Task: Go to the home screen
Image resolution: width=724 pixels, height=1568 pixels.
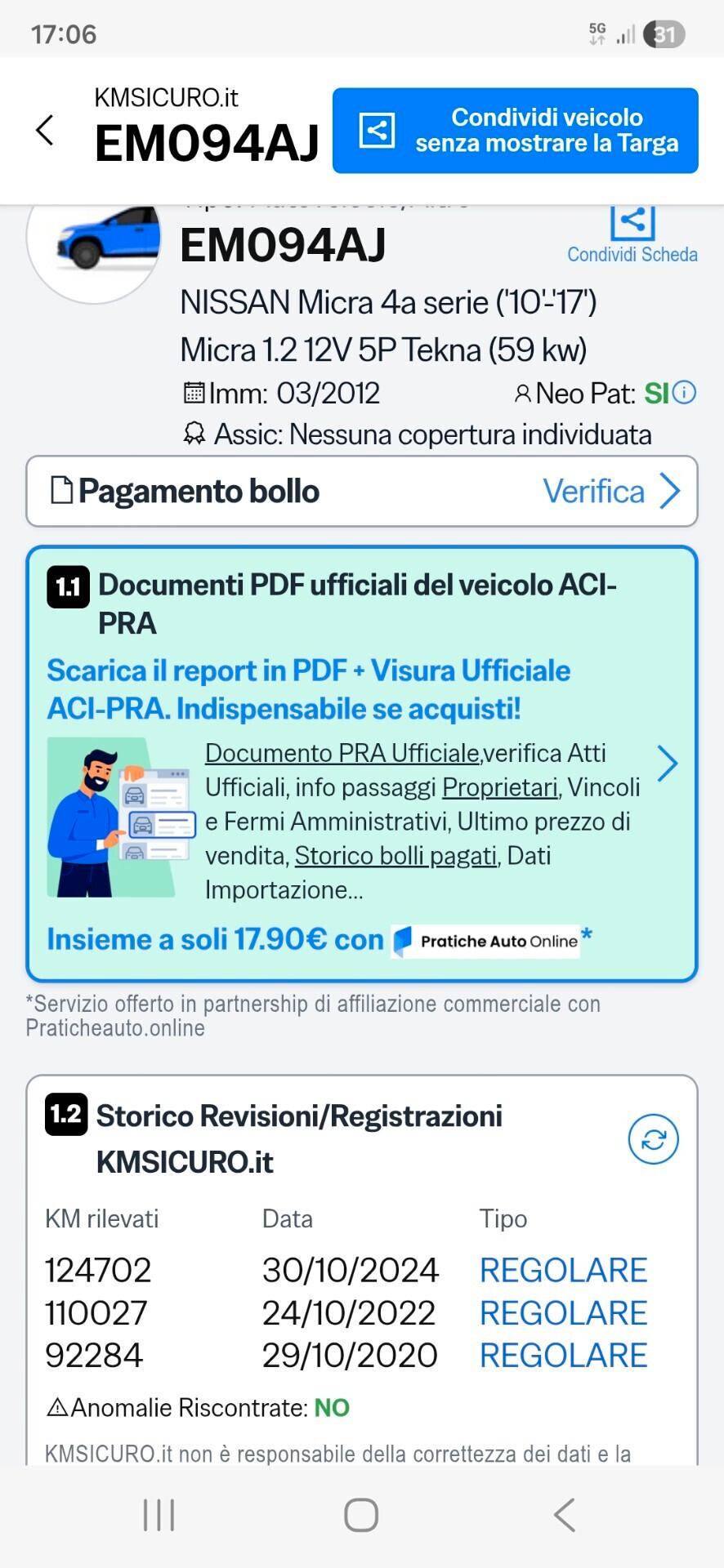Action: [x=361, y=1515]
